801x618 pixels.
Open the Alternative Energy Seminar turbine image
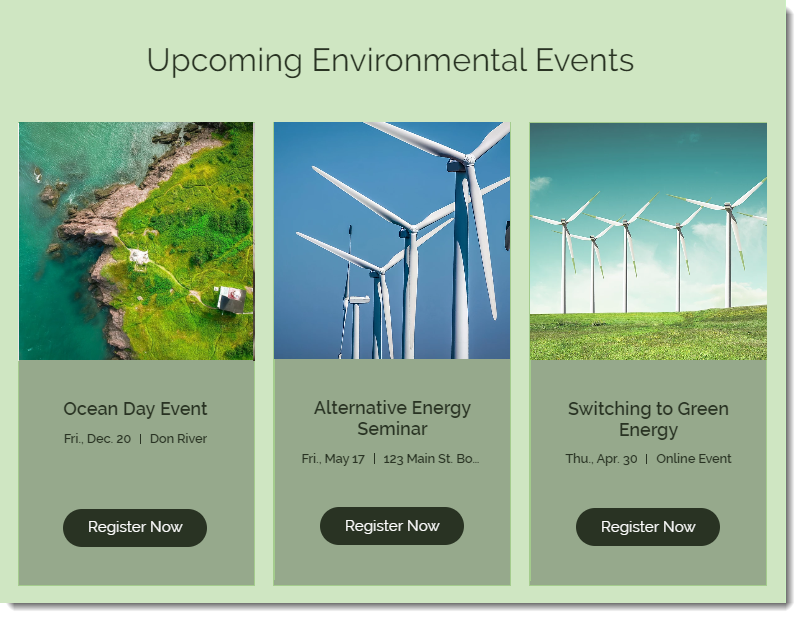click(x=392, y=241)
